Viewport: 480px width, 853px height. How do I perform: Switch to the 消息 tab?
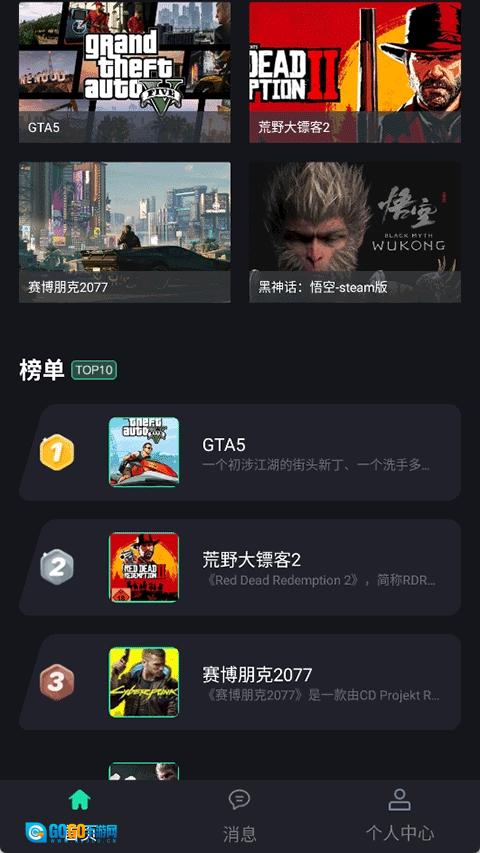coord(239,816)
